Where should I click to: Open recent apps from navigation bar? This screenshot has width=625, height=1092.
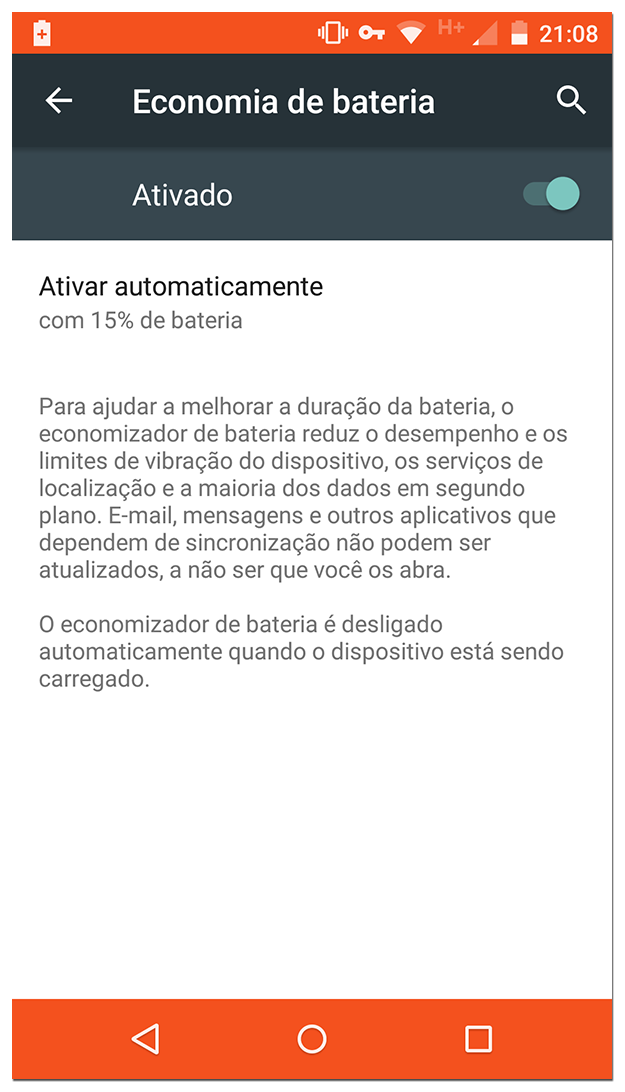click(478, 1039)
